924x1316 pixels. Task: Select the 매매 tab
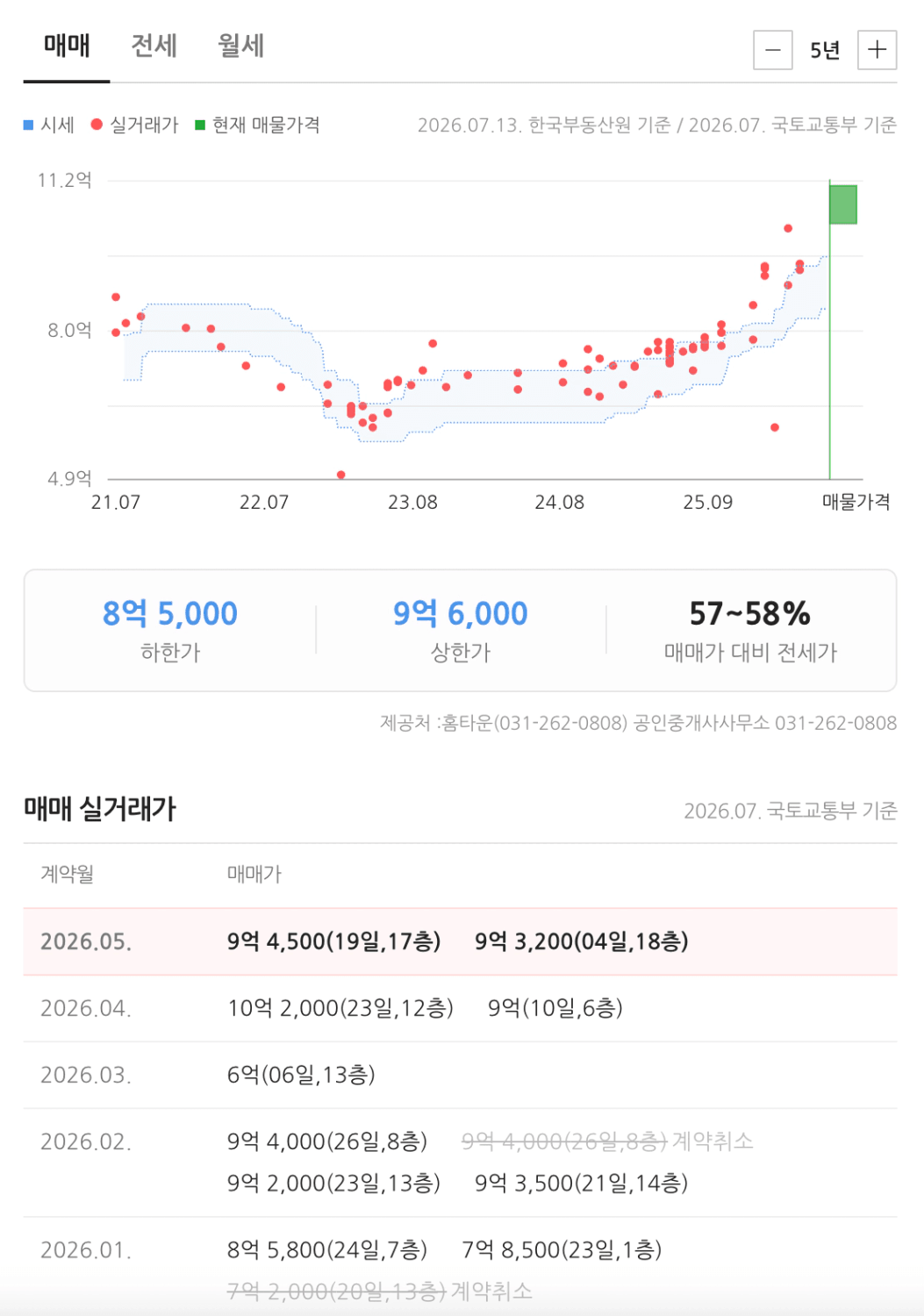[67, 46]
